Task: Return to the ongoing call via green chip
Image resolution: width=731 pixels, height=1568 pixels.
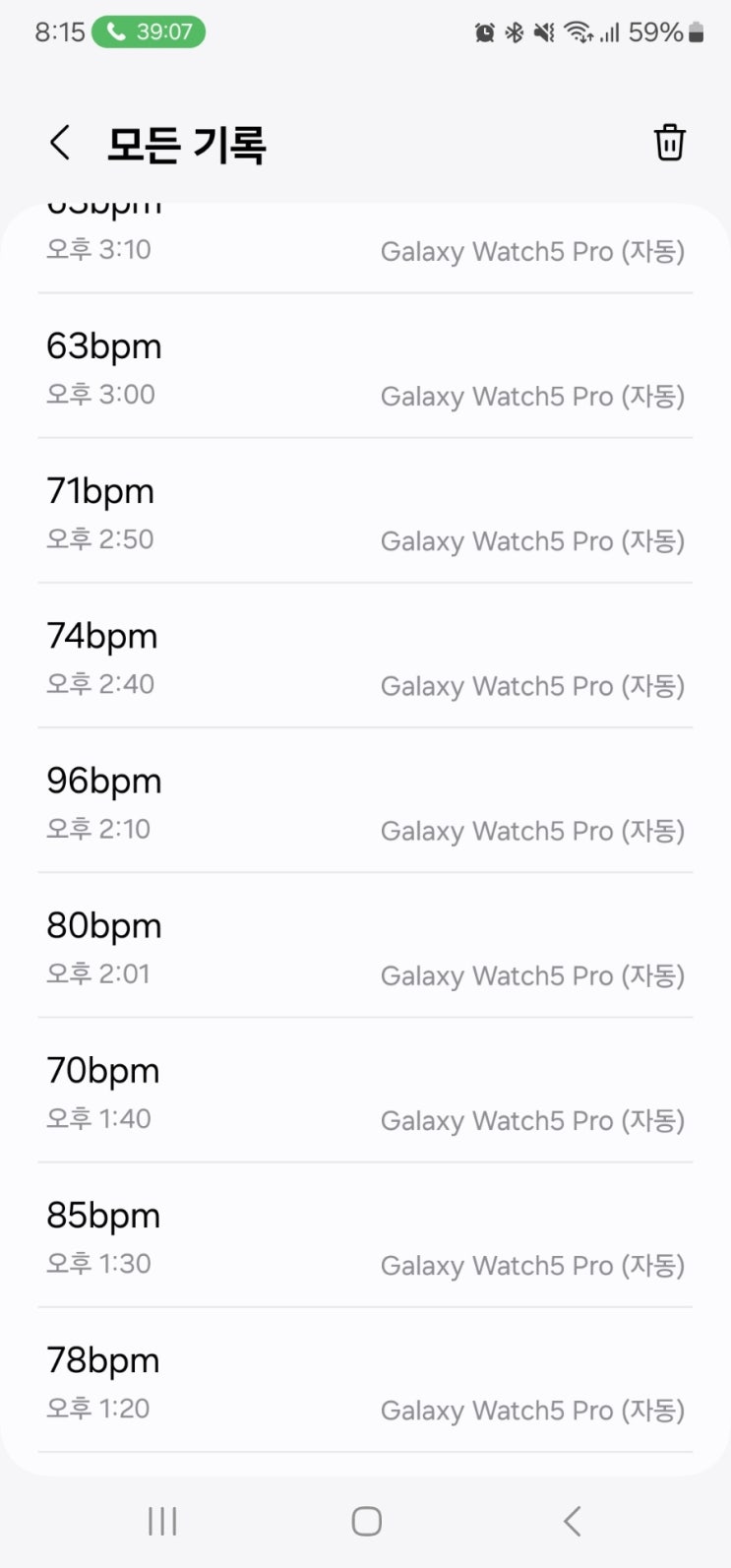Action: coord(149,32)
